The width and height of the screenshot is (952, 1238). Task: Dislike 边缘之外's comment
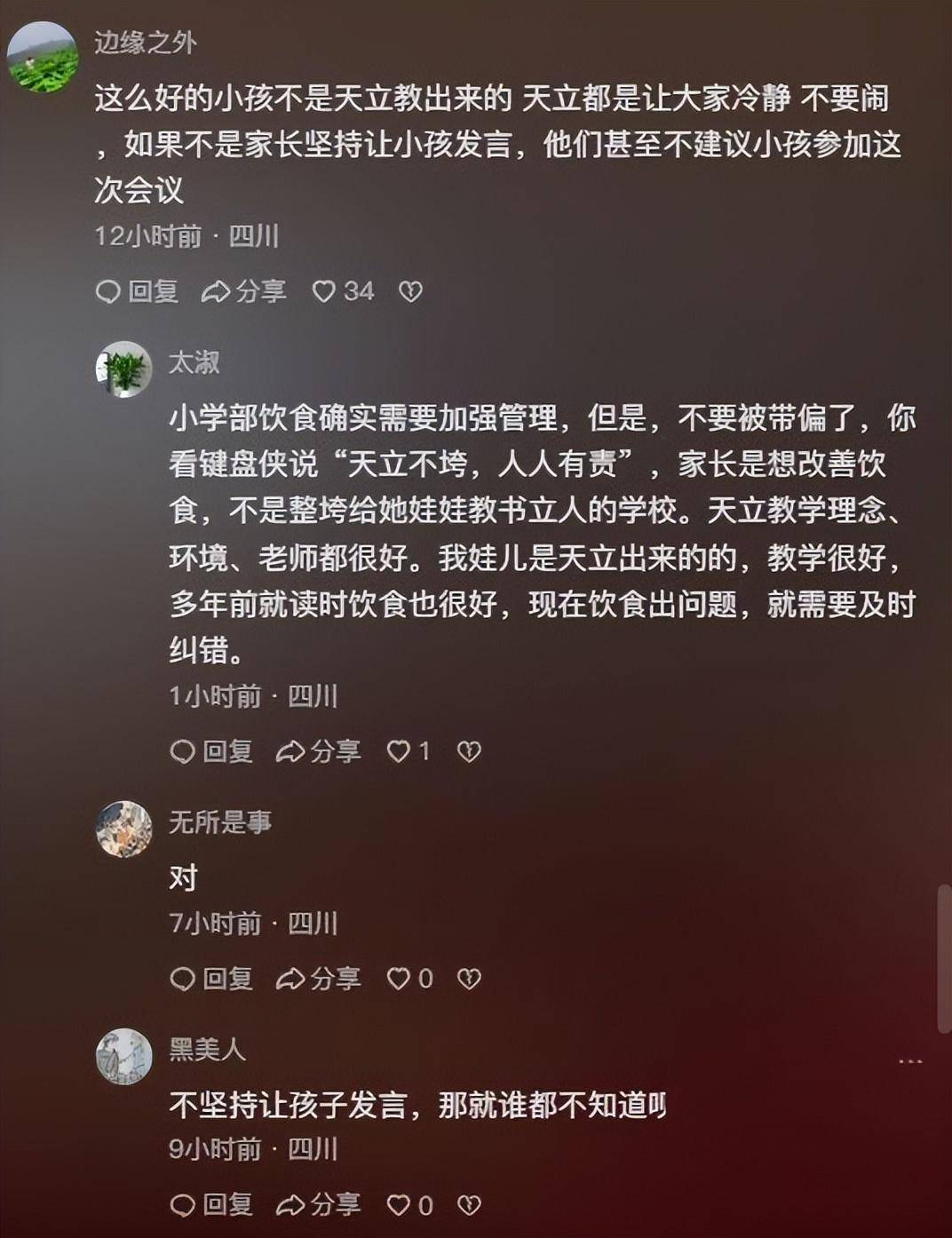pyautogui.click(x=410, y=291)
